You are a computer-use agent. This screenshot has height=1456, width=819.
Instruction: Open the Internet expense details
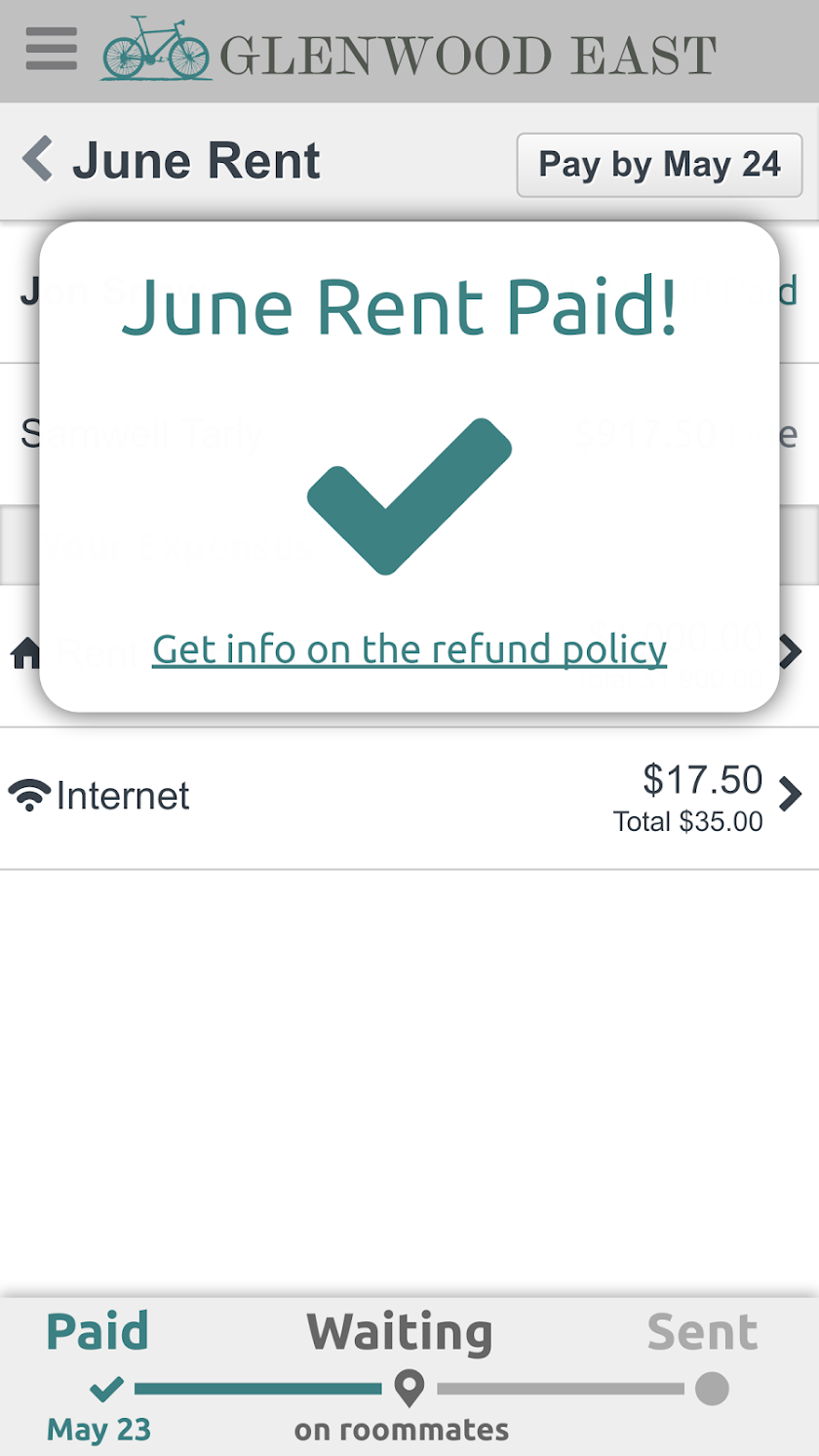pyautogui.click(x=409, y=798)
